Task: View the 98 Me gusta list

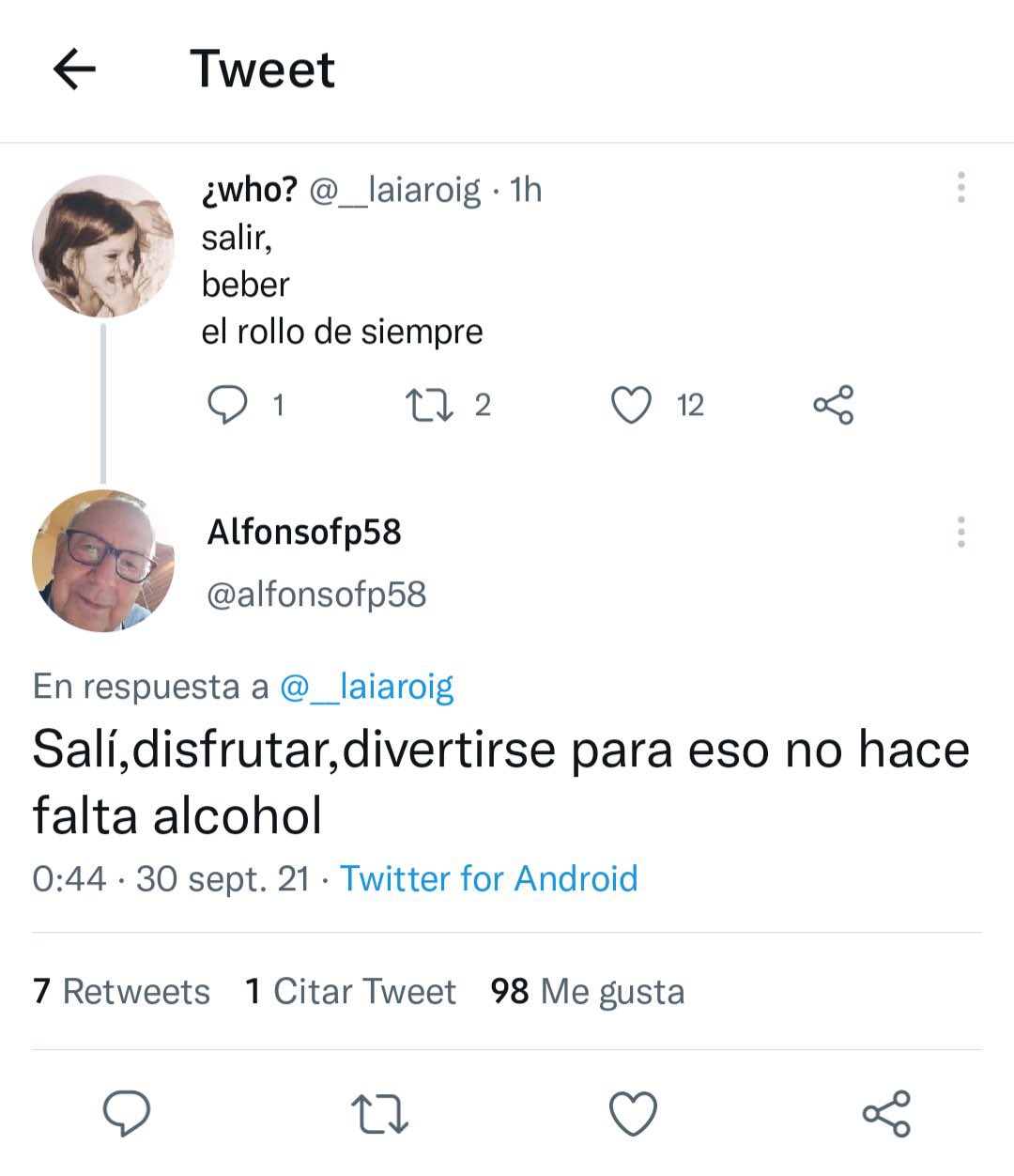Action: coord(587,992)
